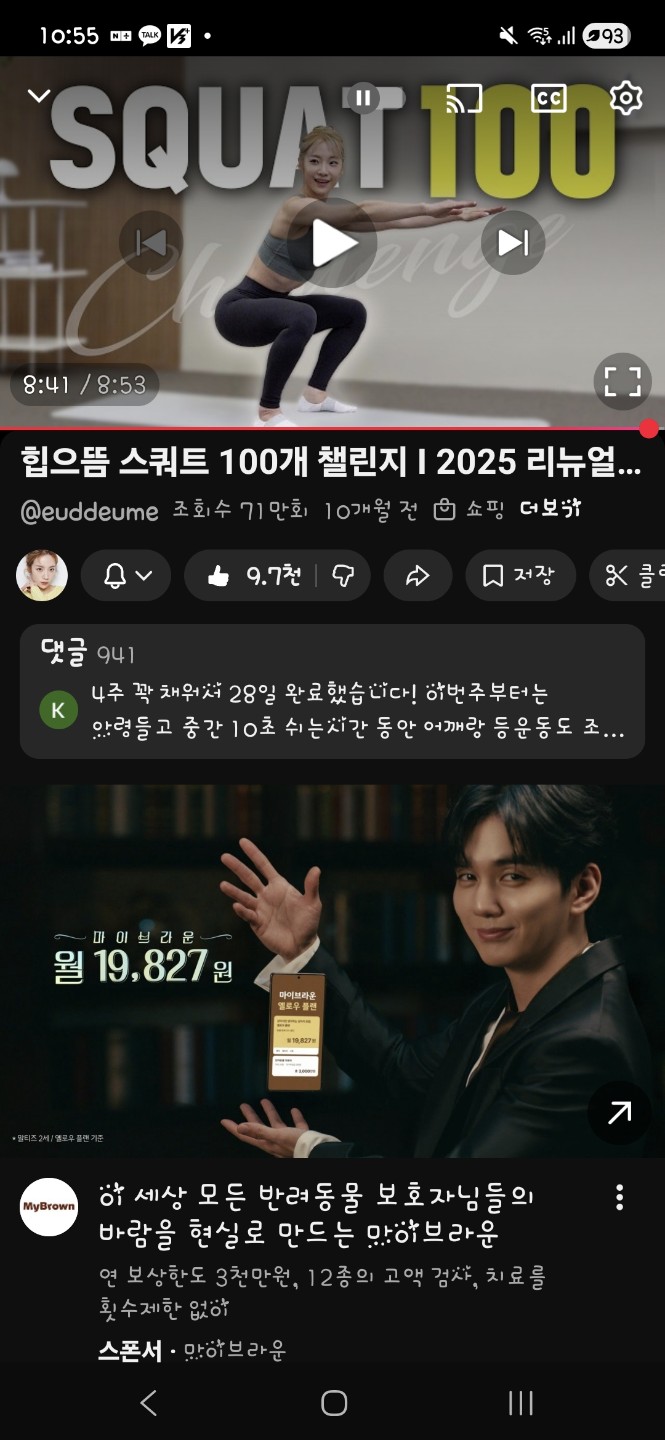Viewport: 665px width, 1440px height.
Task: Open video settings gear
Action: (626, 98)
